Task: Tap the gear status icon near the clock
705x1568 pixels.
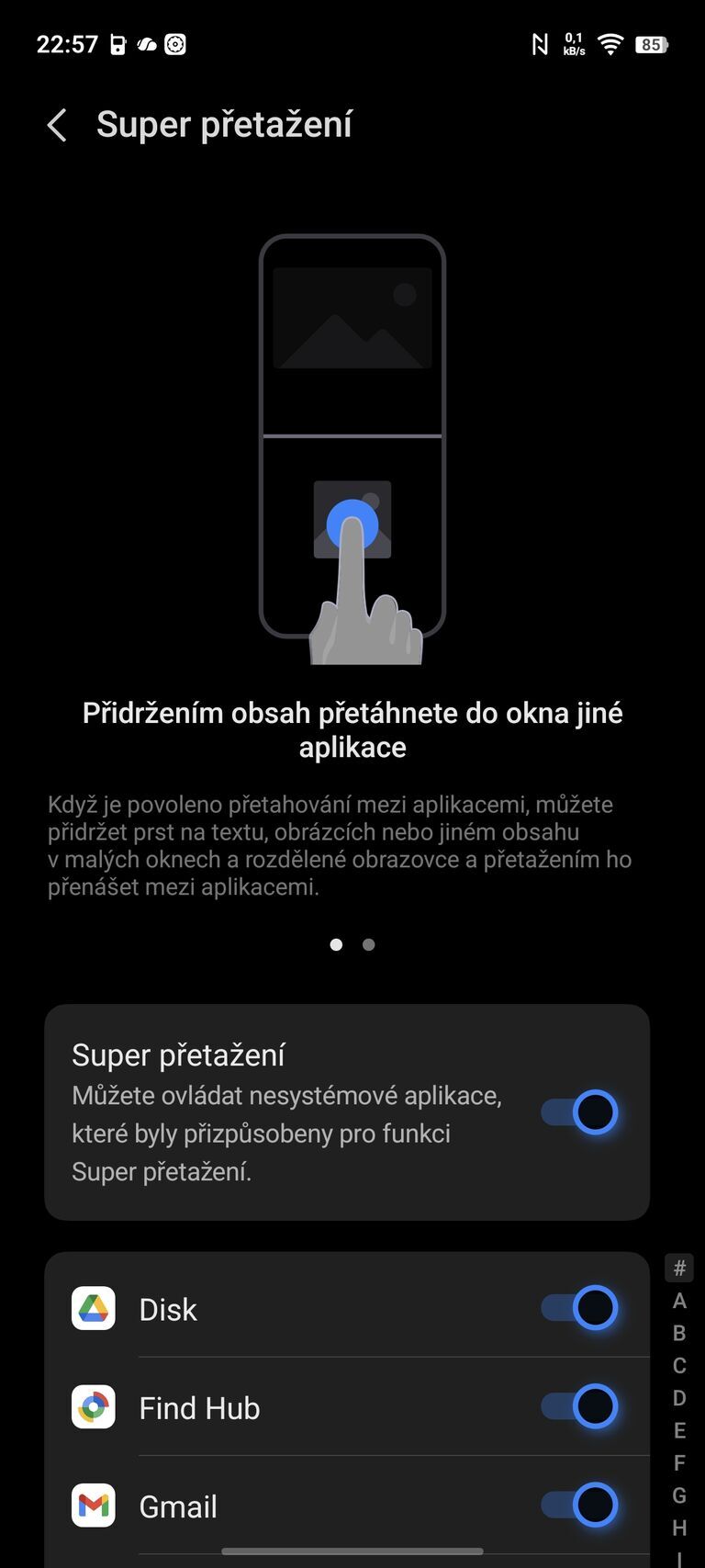Action: coord(177,43)
